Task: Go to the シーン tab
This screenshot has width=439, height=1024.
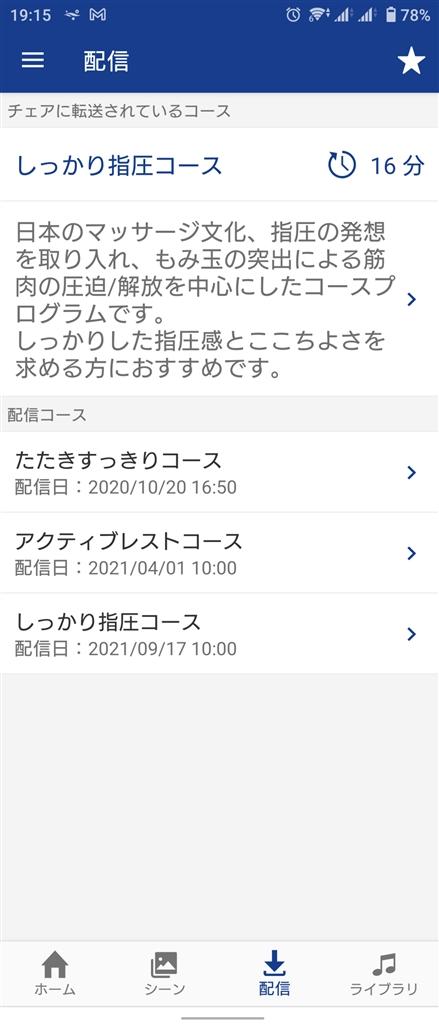Action: [165, 974]
